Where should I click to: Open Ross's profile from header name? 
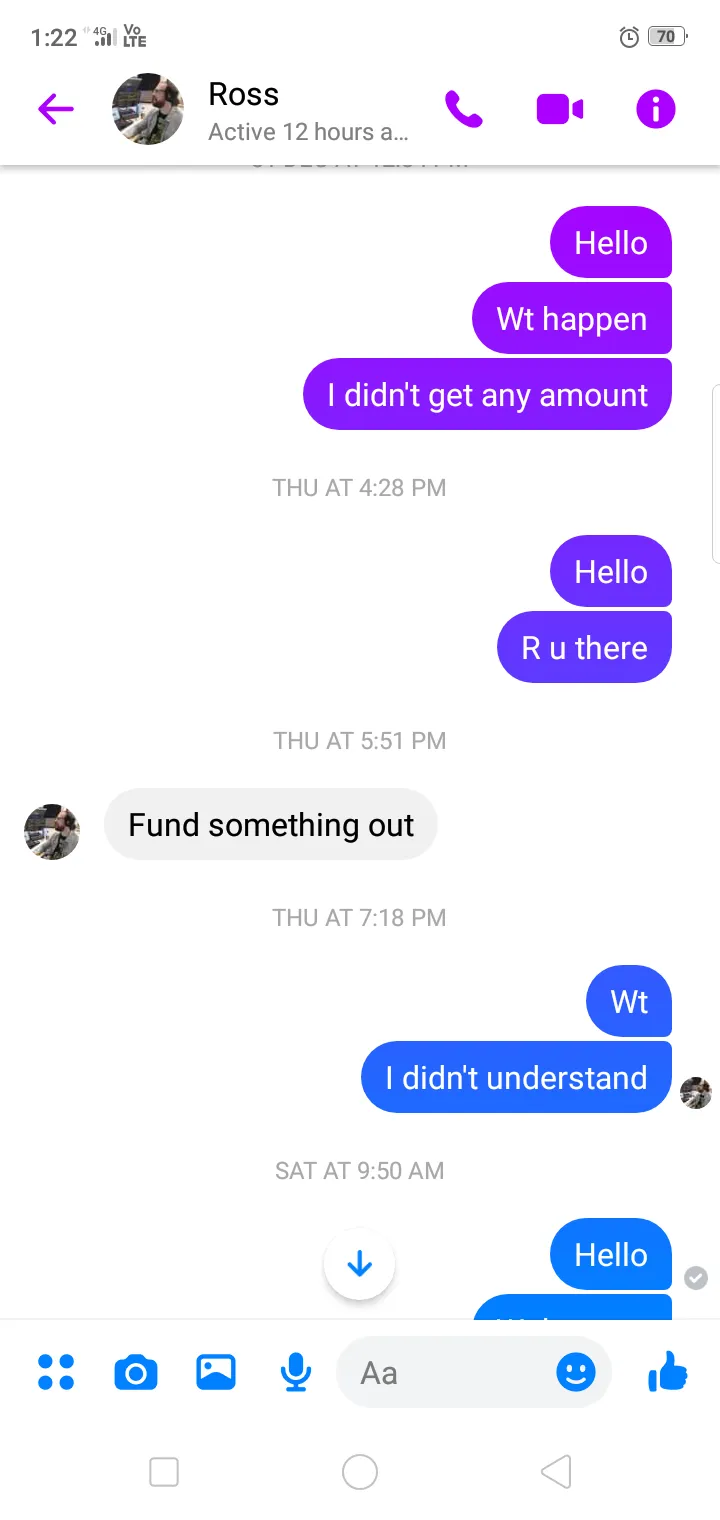click(243, 94)
